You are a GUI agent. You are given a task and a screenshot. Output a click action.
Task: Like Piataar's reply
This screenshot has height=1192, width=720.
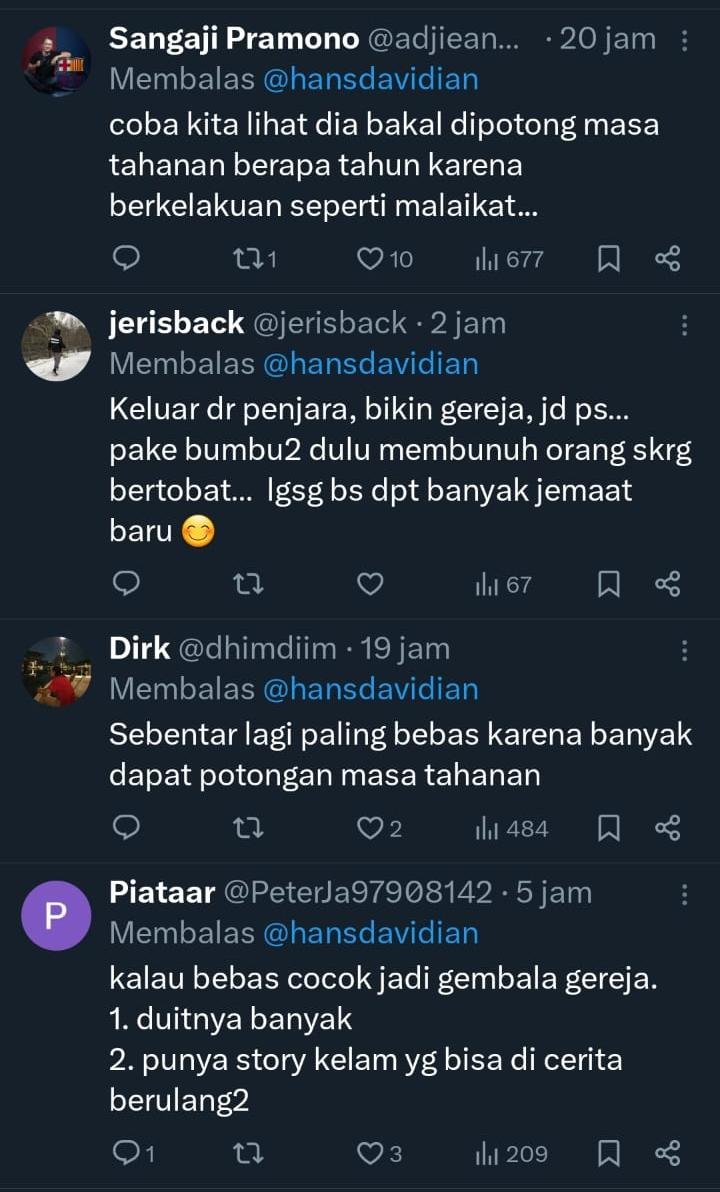click(x=371, y=1154)
